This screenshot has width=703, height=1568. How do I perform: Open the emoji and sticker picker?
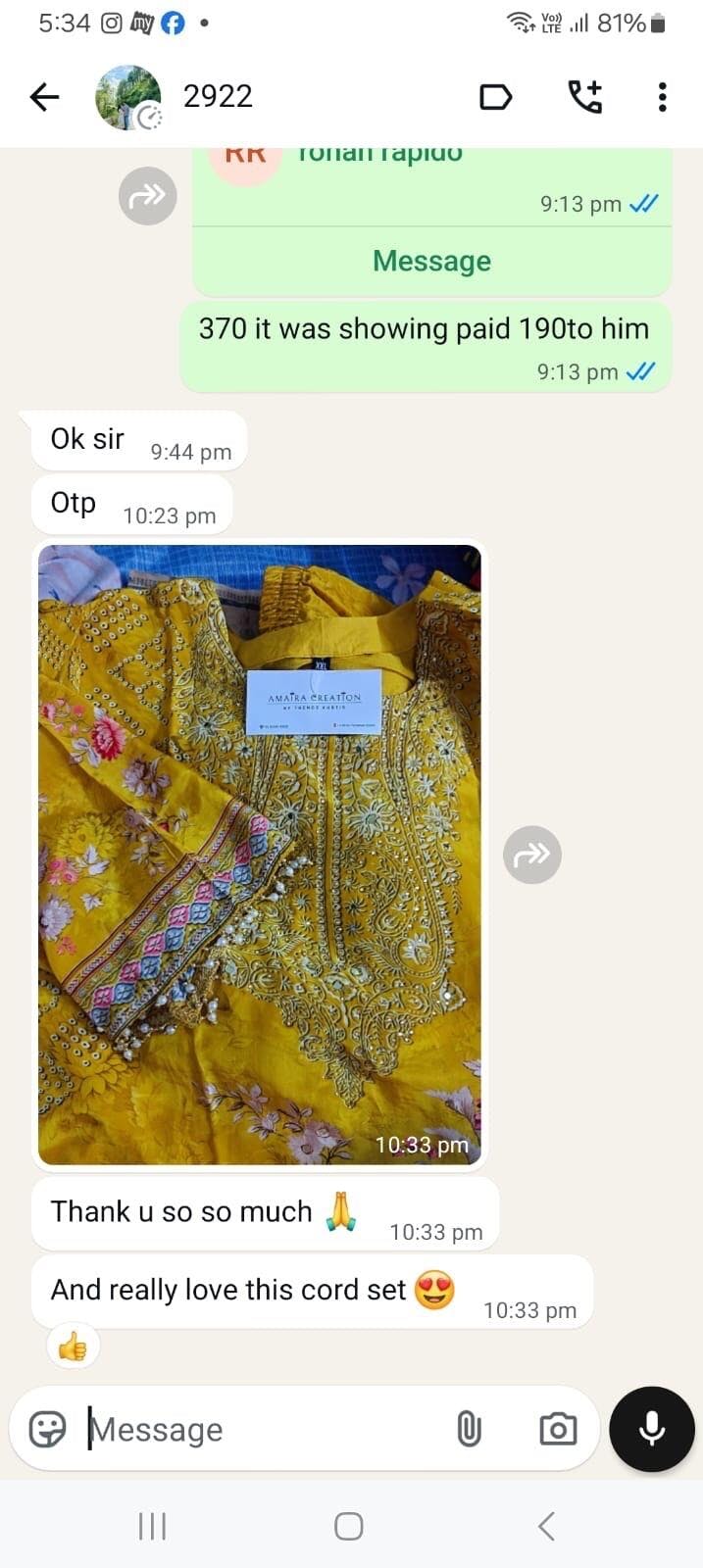coord(47,1429)
